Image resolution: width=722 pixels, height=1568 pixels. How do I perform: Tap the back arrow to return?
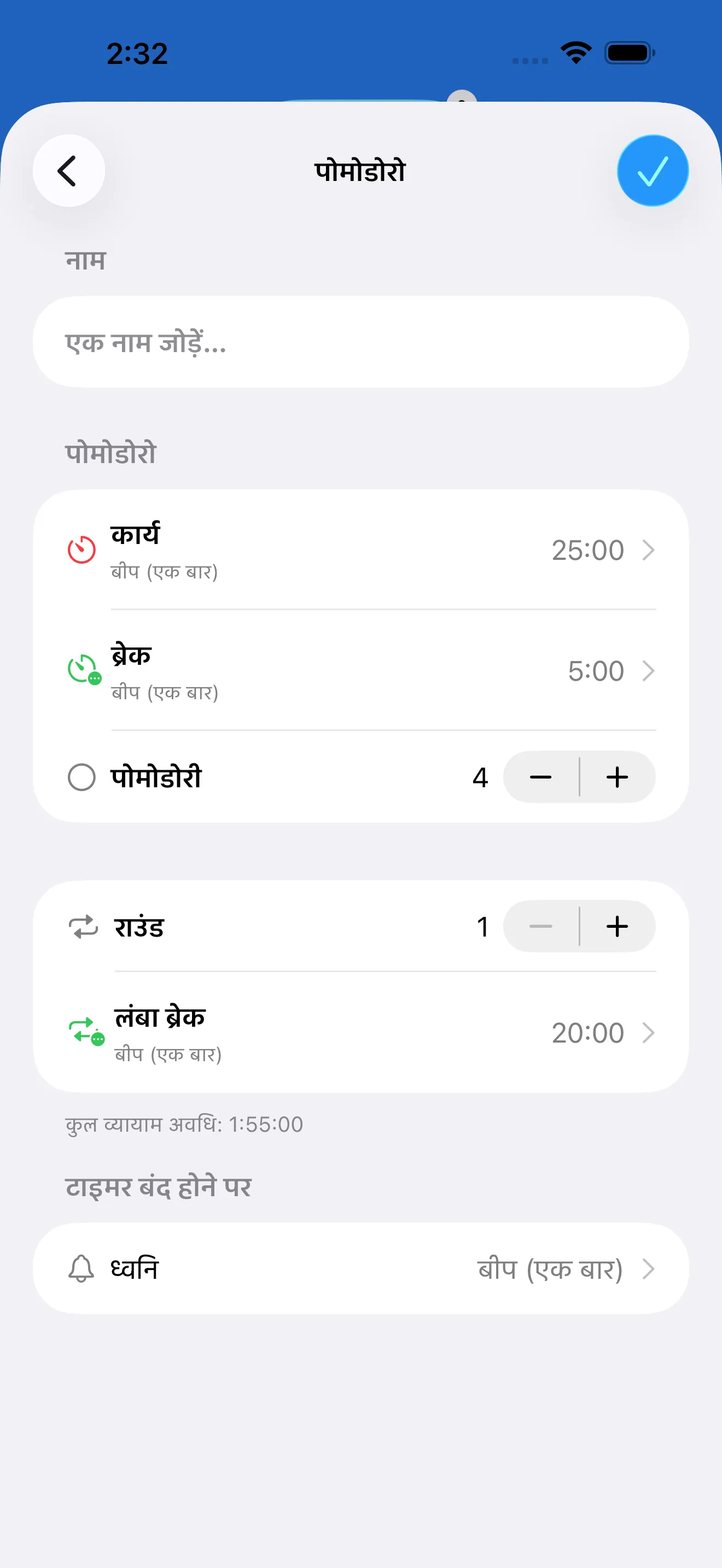pos(69,171)
